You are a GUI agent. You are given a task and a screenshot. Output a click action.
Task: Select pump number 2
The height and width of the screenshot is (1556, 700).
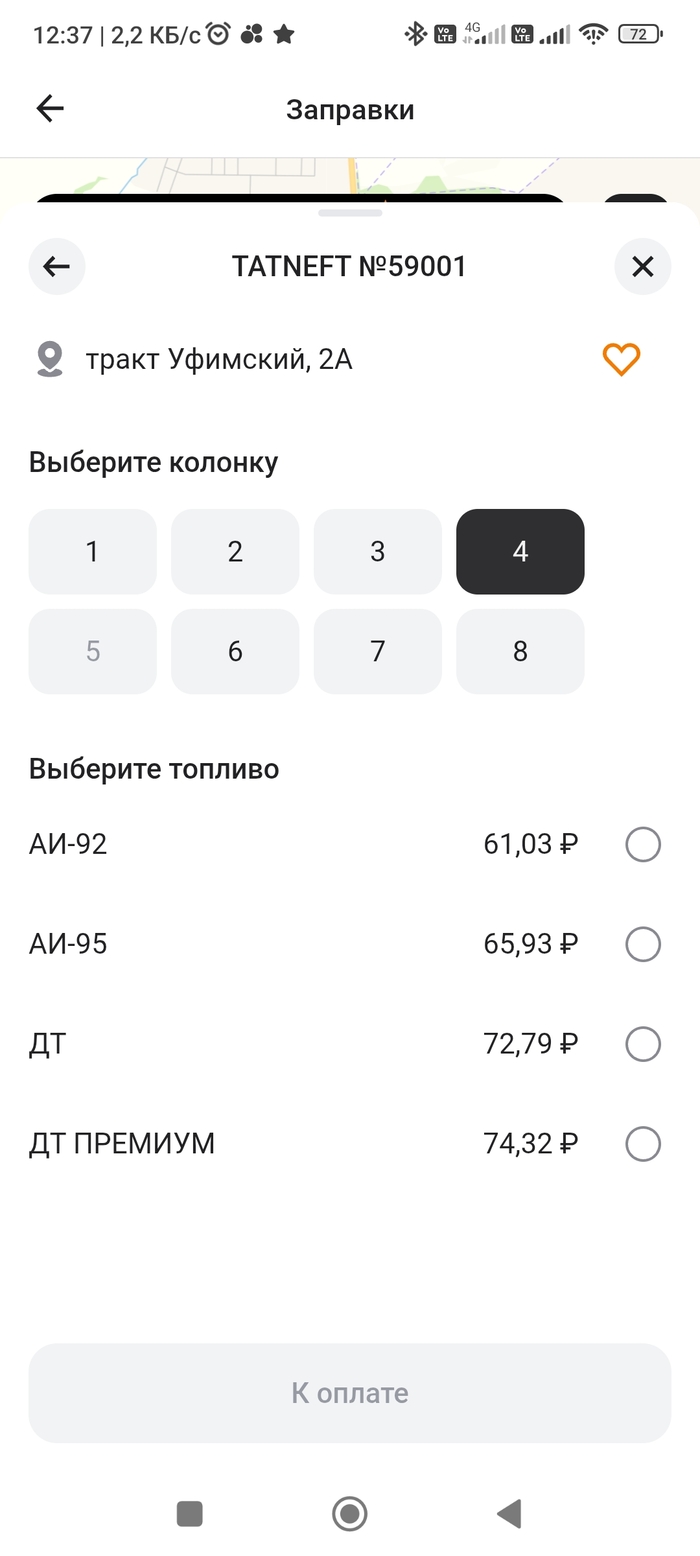[x=235, y=552]
